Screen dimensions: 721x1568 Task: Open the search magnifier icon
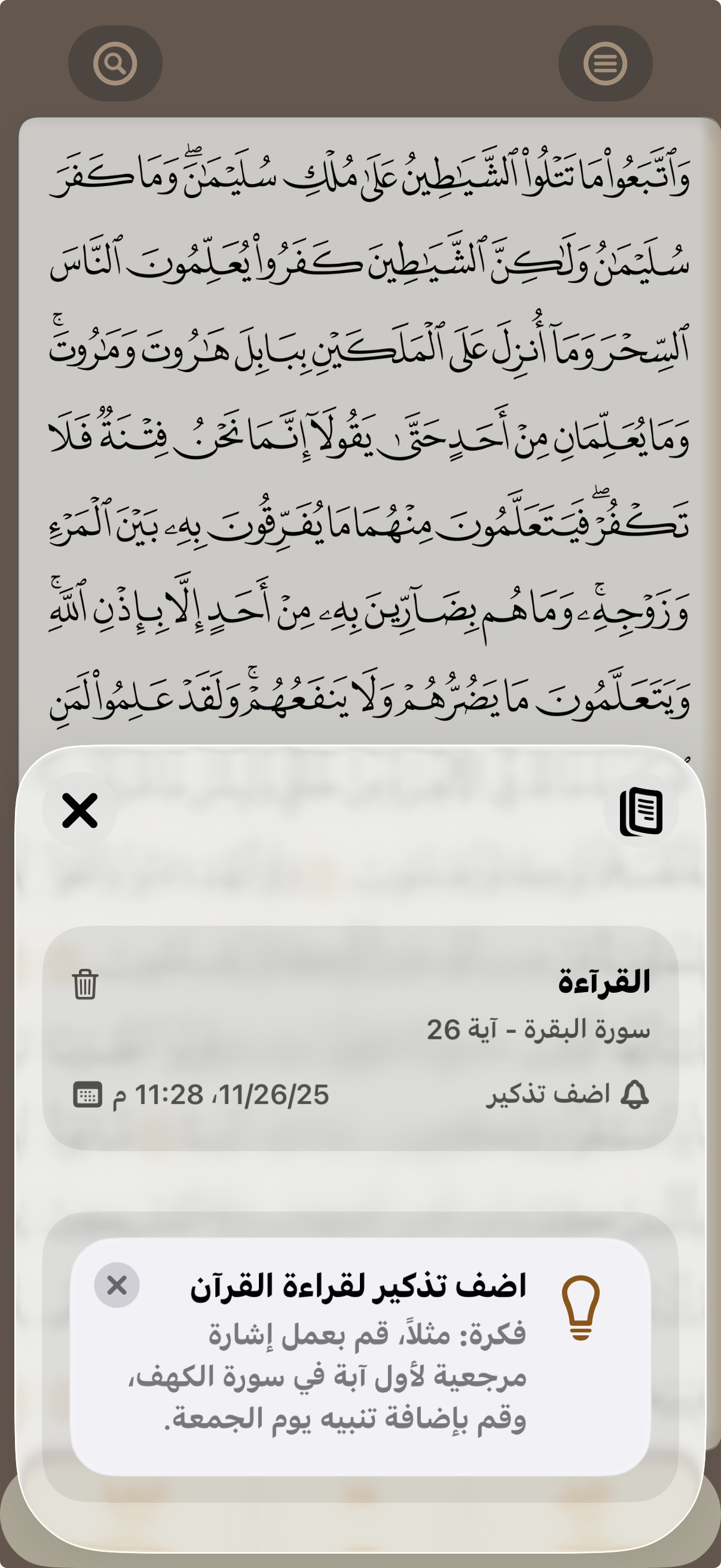click(115, 63)
